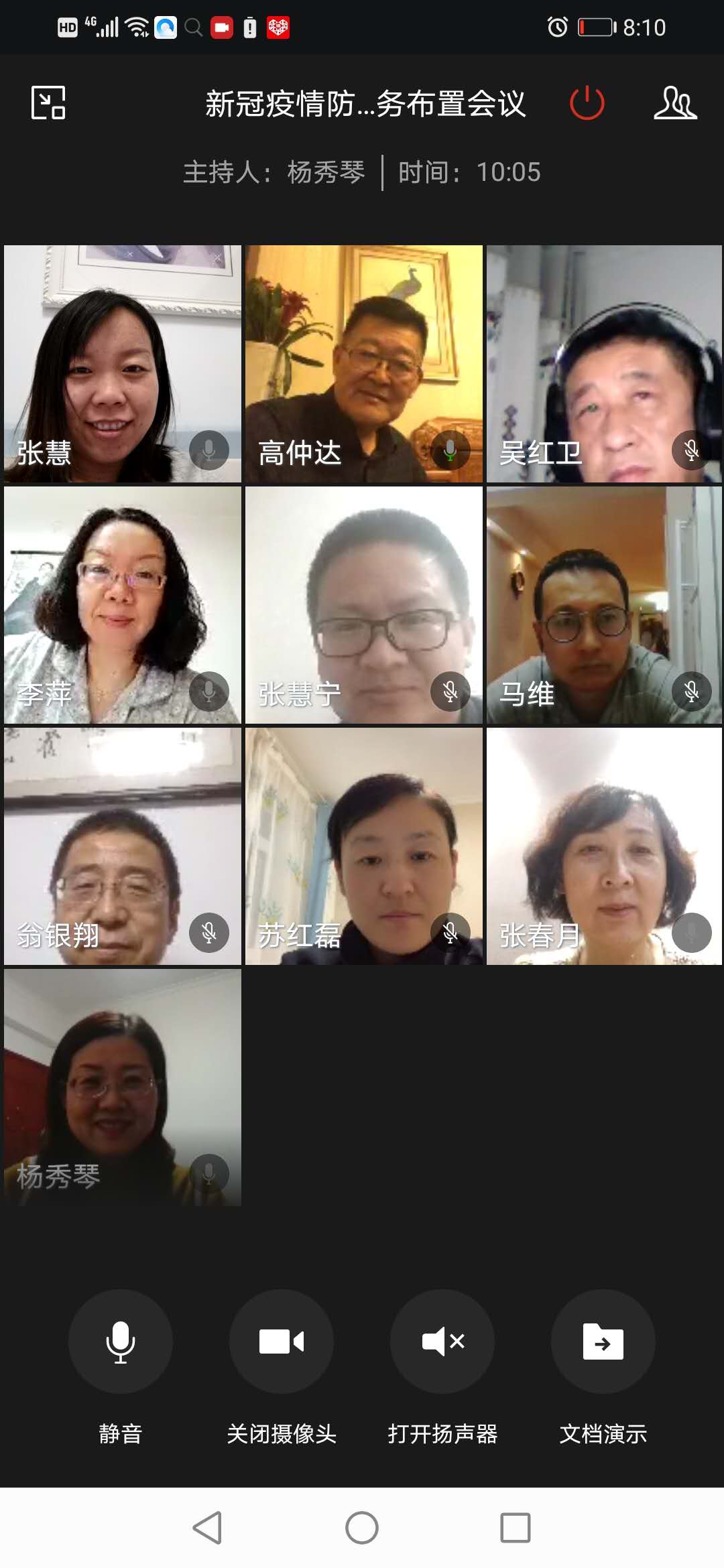Screen dimensions: 724x1568
Task: Start document presentation with 文档演示
Action: 603,1341
